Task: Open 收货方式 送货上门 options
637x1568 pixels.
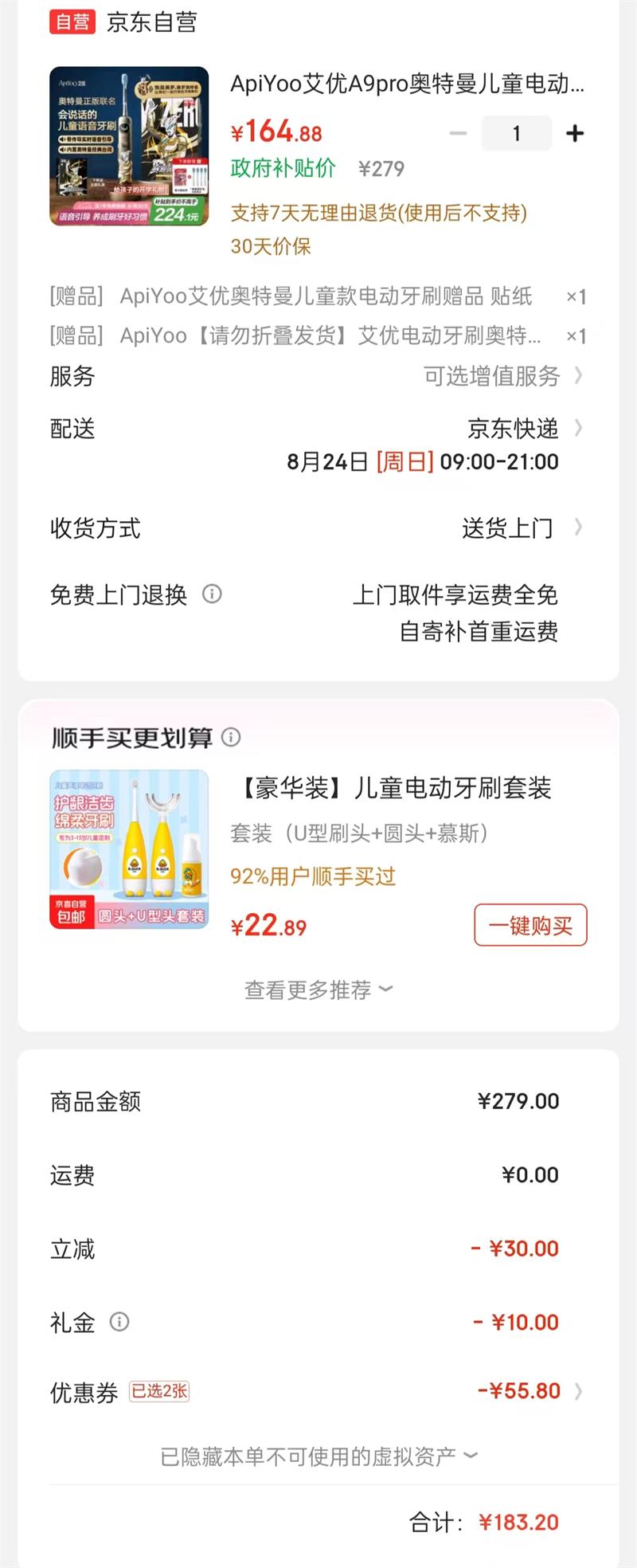Action: (x=318, y=527)
